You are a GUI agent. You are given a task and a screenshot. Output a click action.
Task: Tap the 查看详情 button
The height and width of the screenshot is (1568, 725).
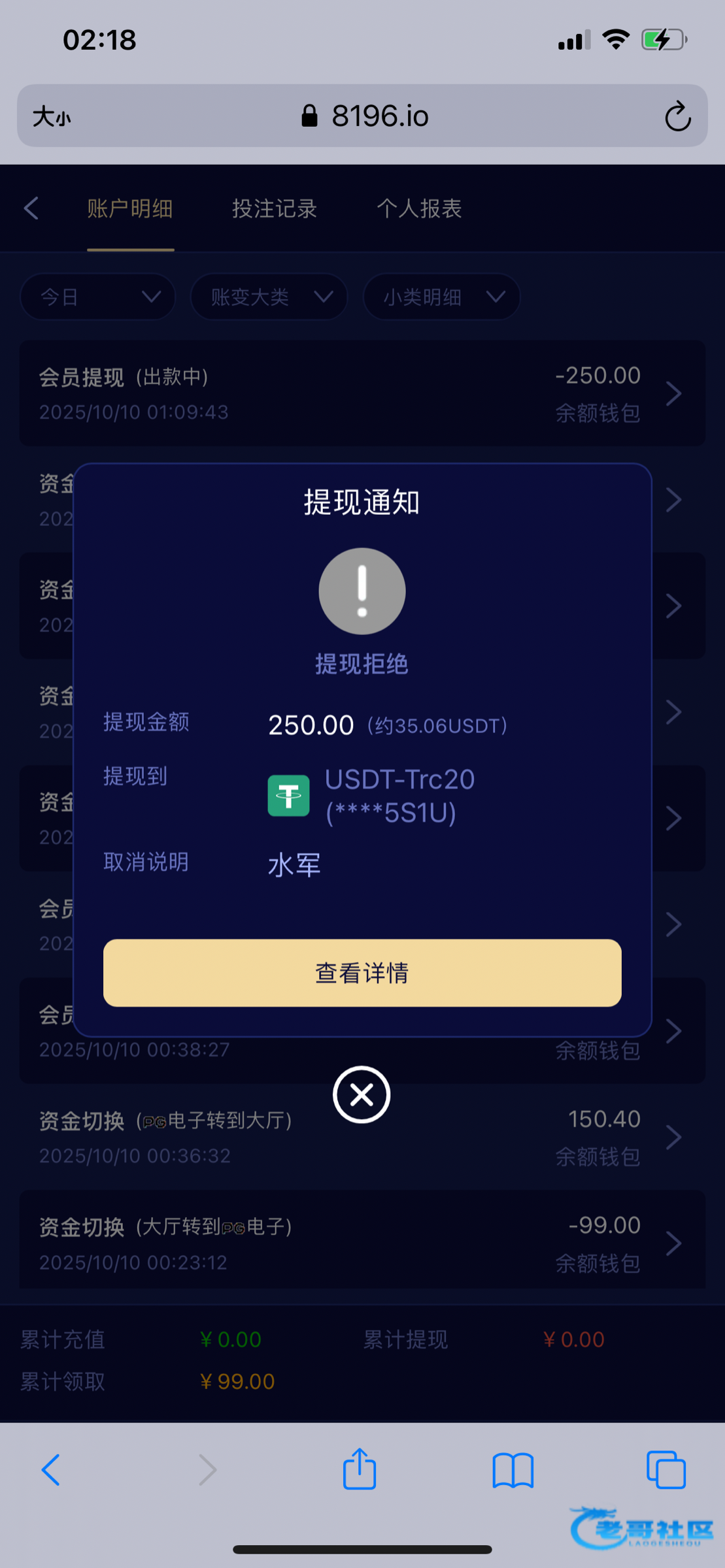pyautogui.click(x=362, y=973)
